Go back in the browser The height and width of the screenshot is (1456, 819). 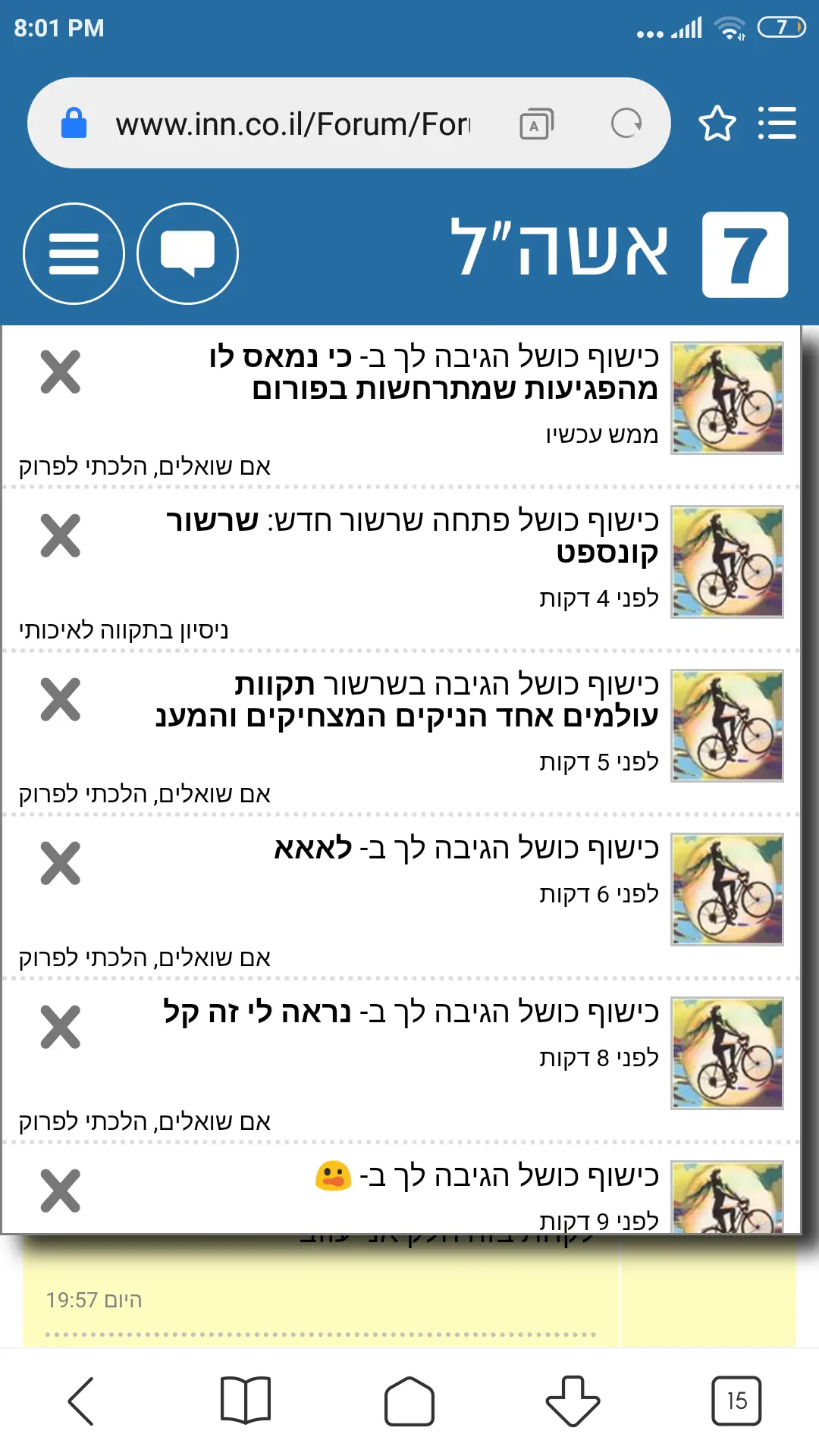pyautogui.click(x=81, y=1401)
